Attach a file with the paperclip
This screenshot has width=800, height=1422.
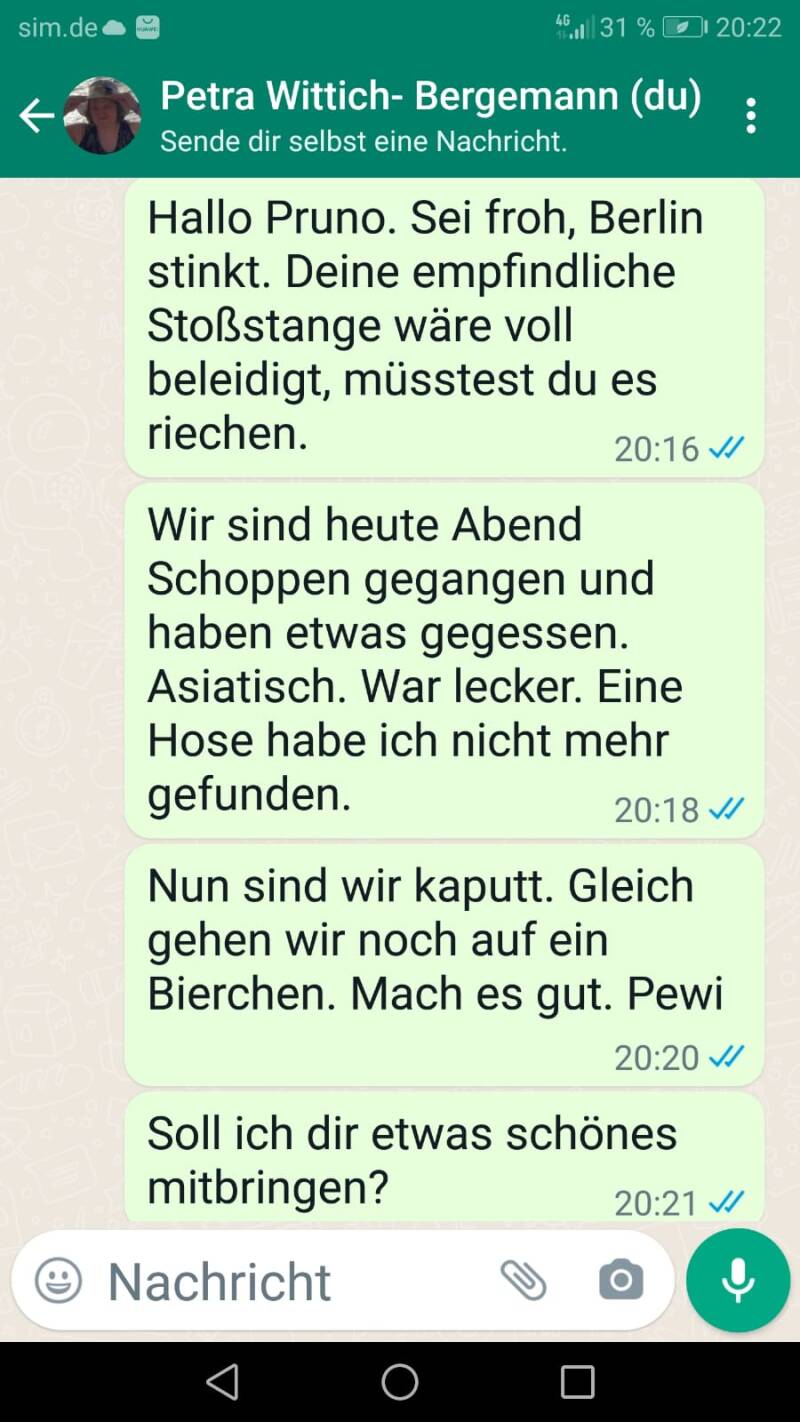[x=523, y=1280]
